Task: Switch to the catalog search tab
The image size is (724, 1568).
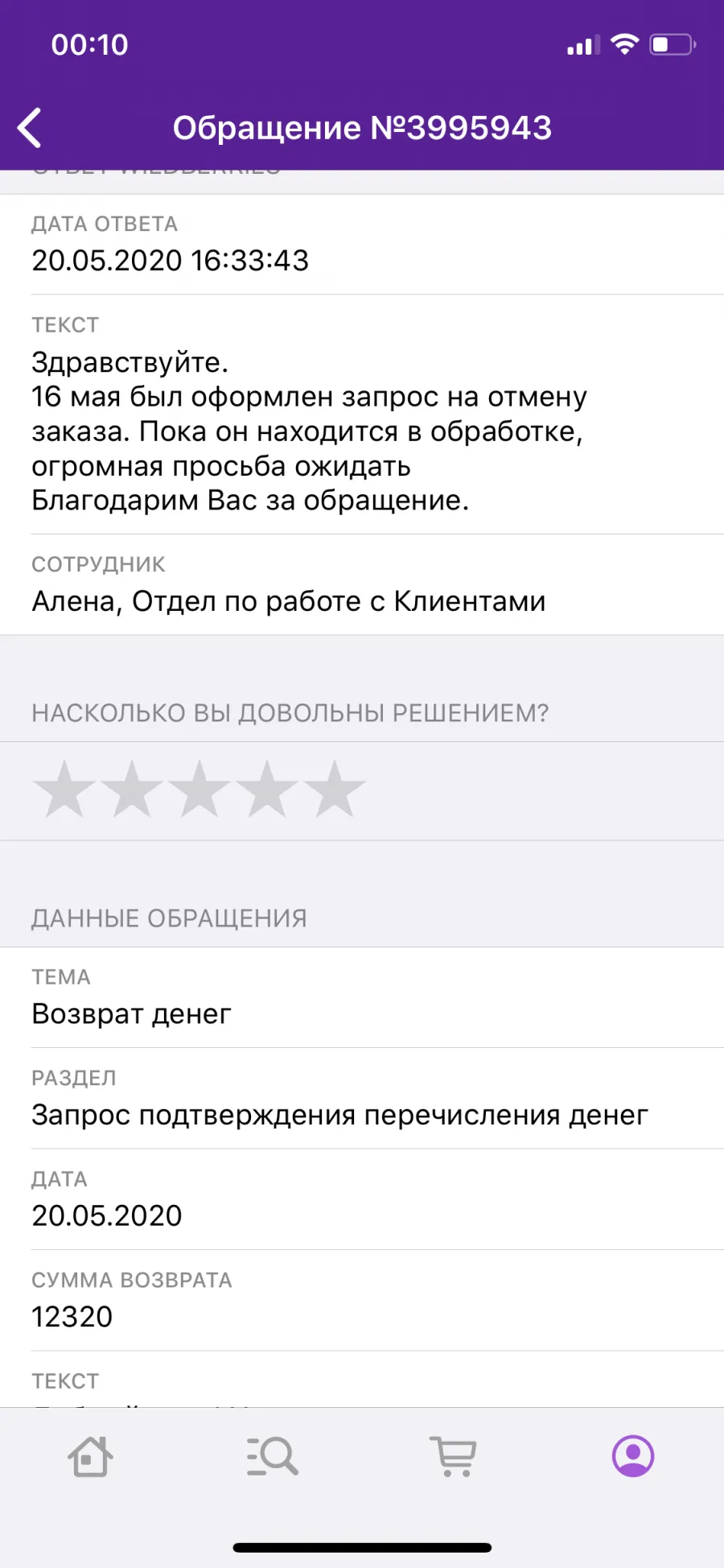Action: click(272, 1456)
